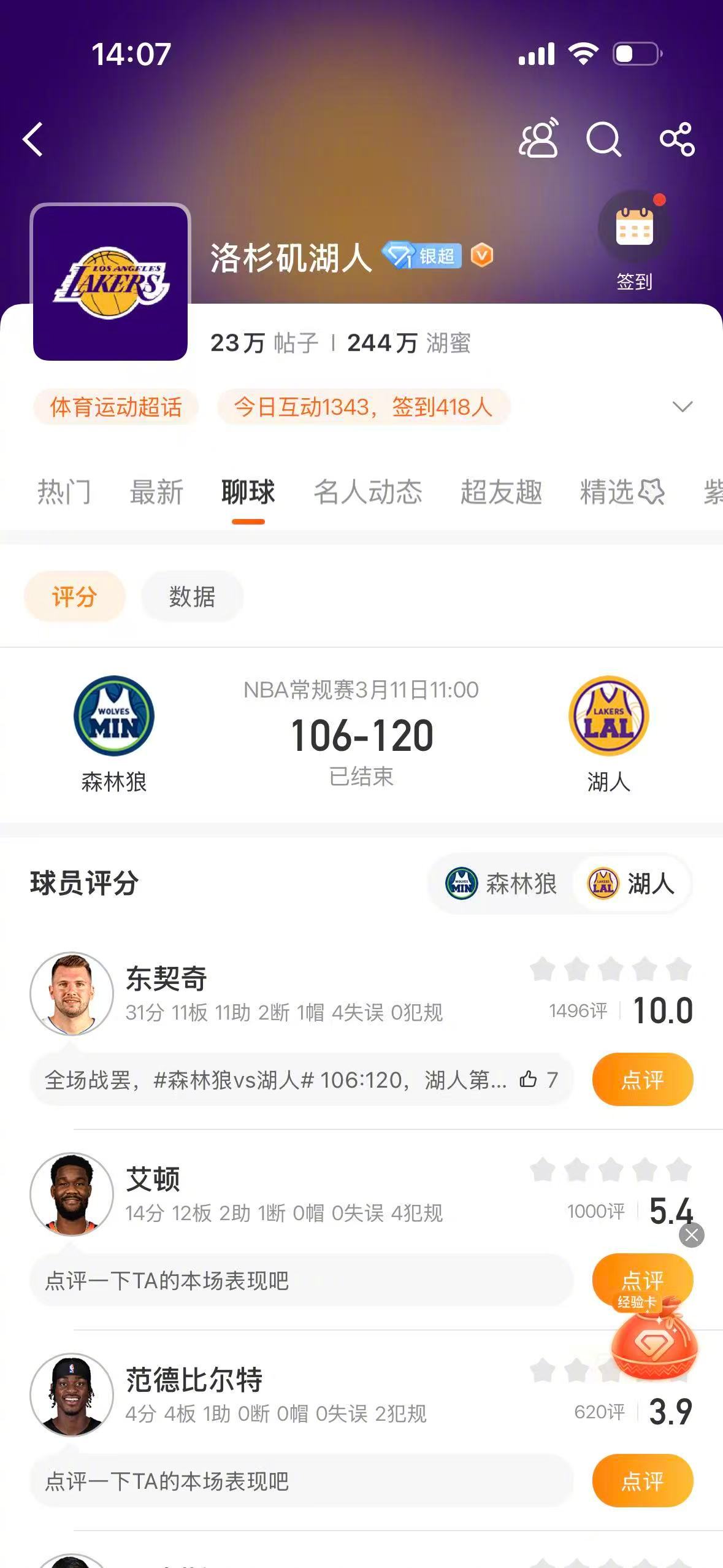Tap the 签到 calendar icon to check in
The image size is (723, 1568).
635,227
